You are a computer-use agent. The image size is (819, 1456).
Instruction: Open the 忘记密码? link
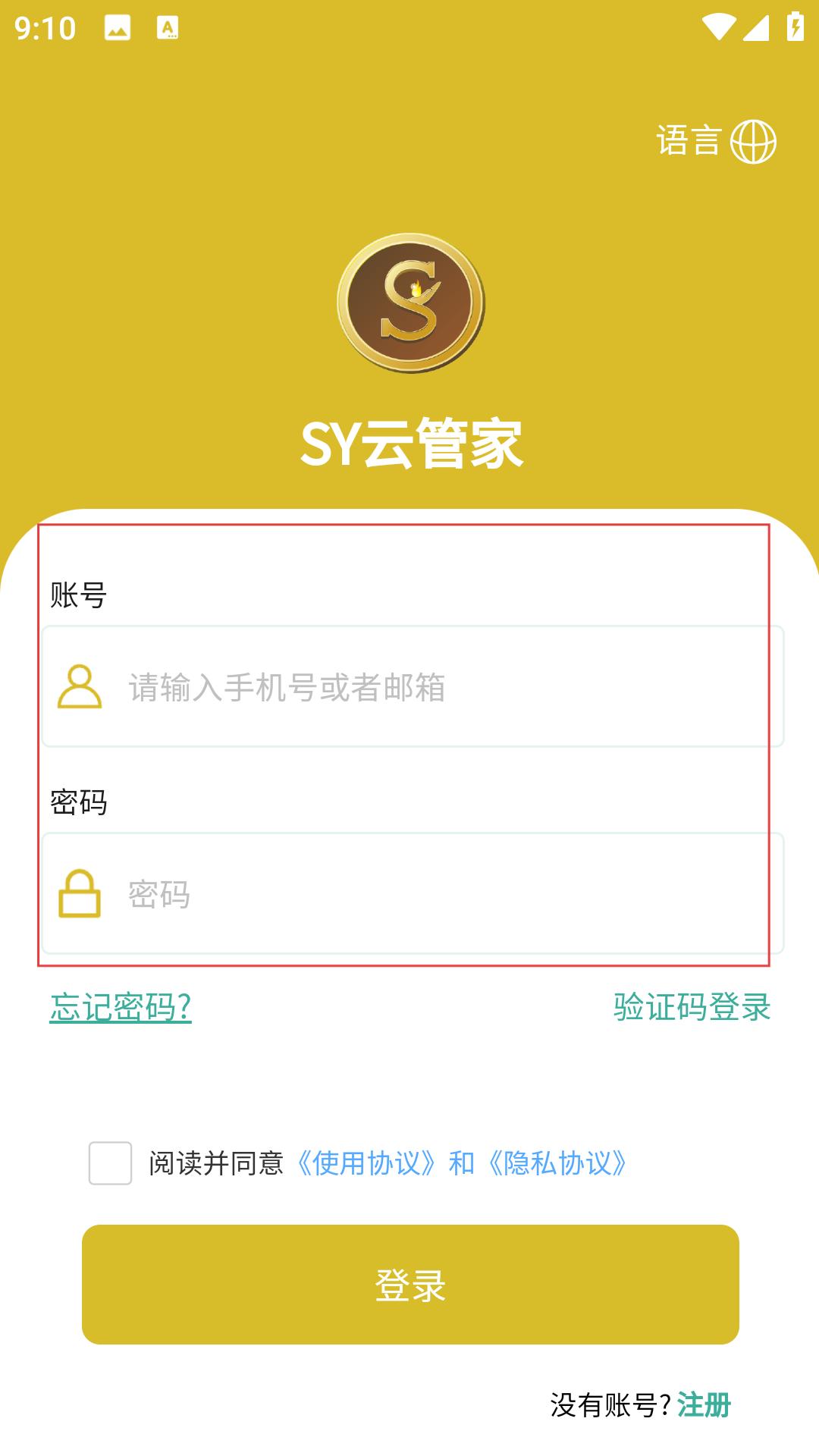point(121,1007)
